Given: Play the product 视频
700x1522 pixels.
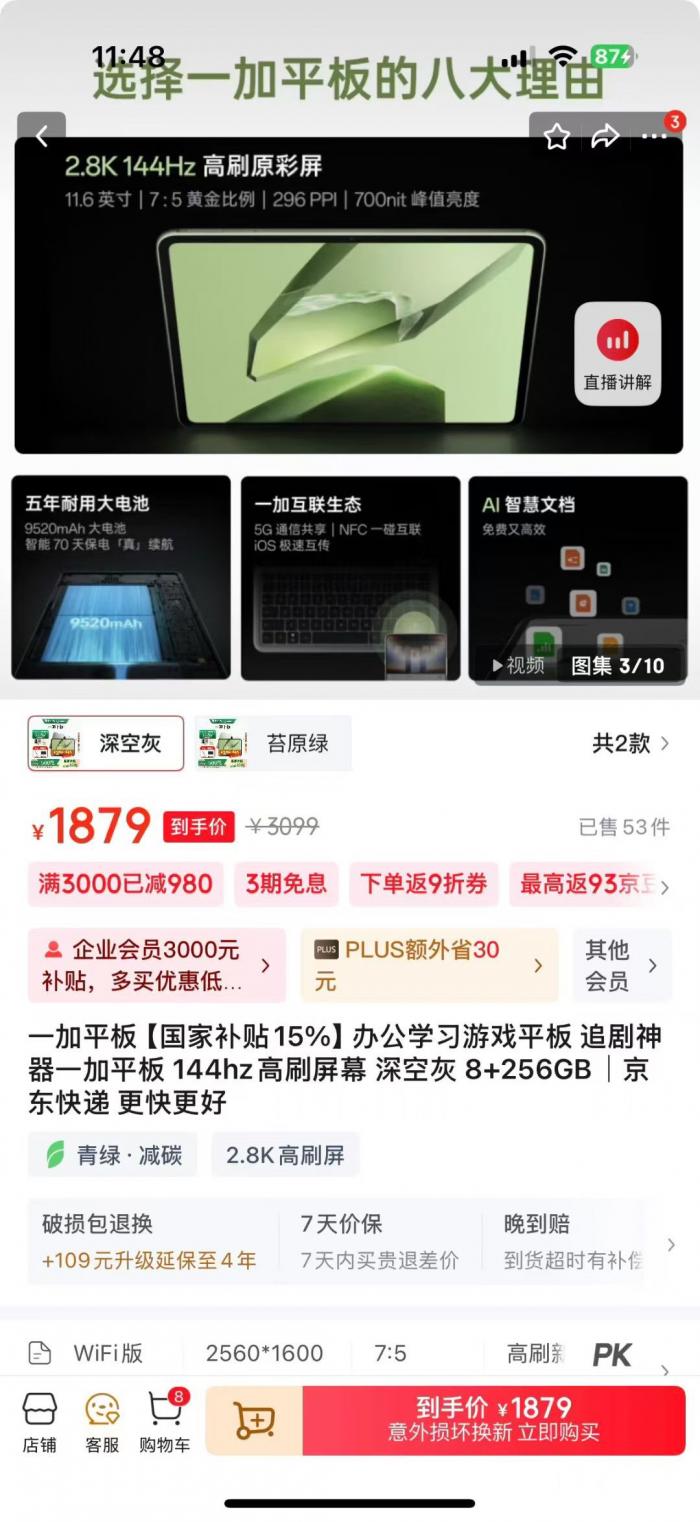Looking at the screenshot, I should (518, 665).
